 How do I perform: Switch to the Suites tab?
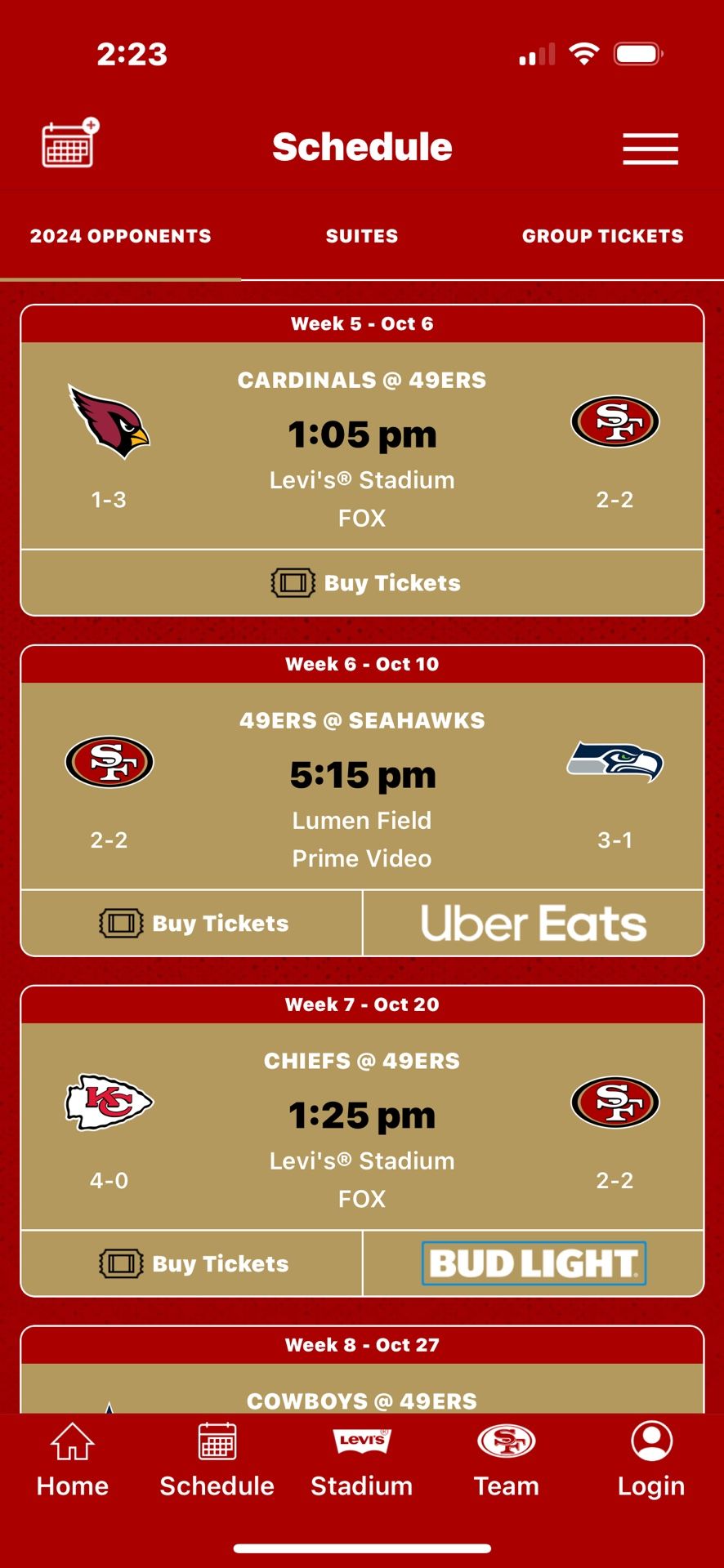[361, 235]
